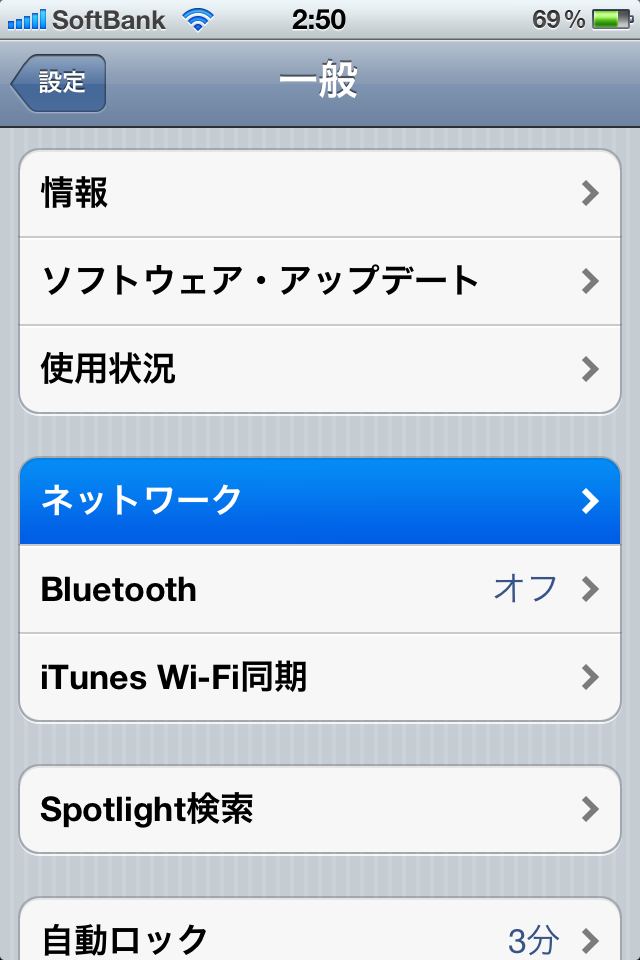Open ソフトウェア・アップデート settings
This screenshot has width=640, height=960.
pyautogui.click(x=320, y=281)
